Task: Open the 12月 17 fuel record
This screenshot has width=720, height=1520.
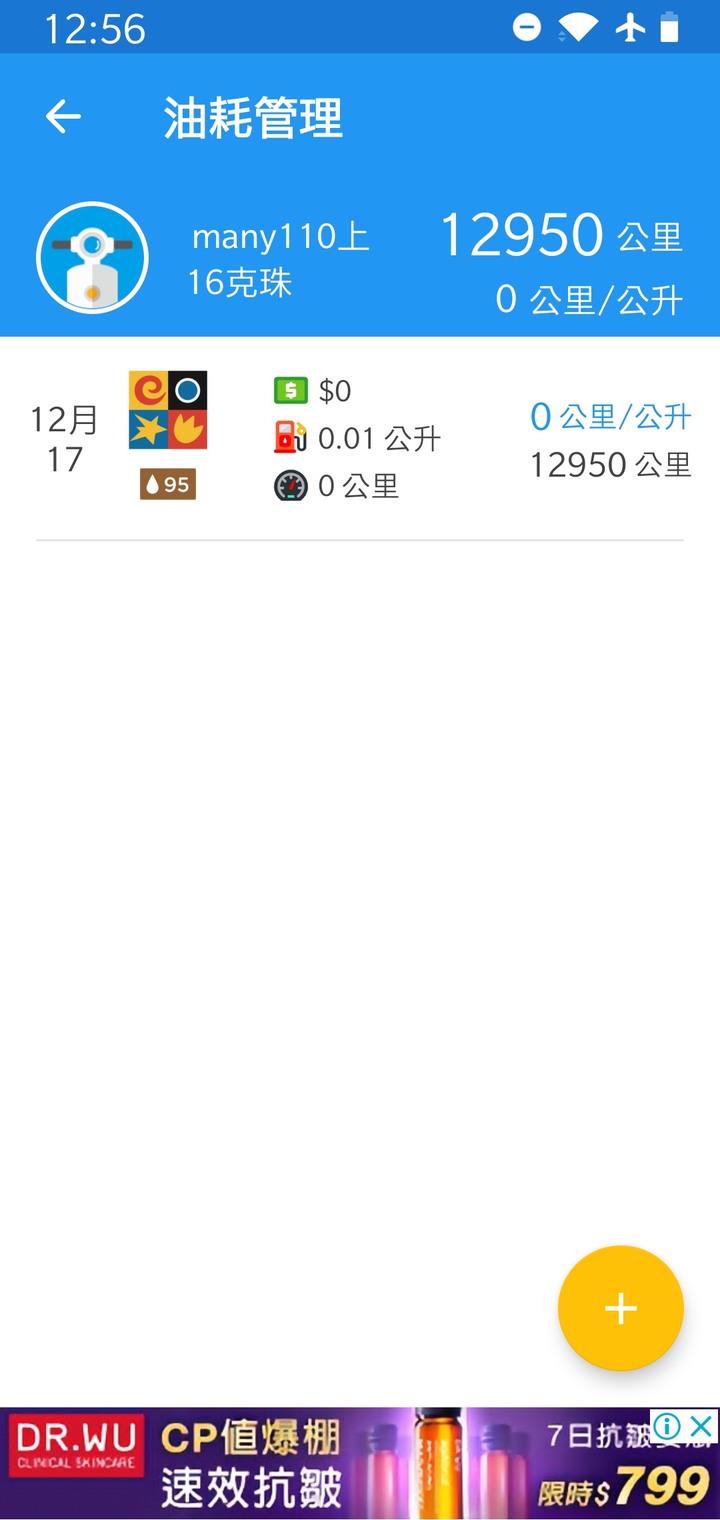Action: 360,440
